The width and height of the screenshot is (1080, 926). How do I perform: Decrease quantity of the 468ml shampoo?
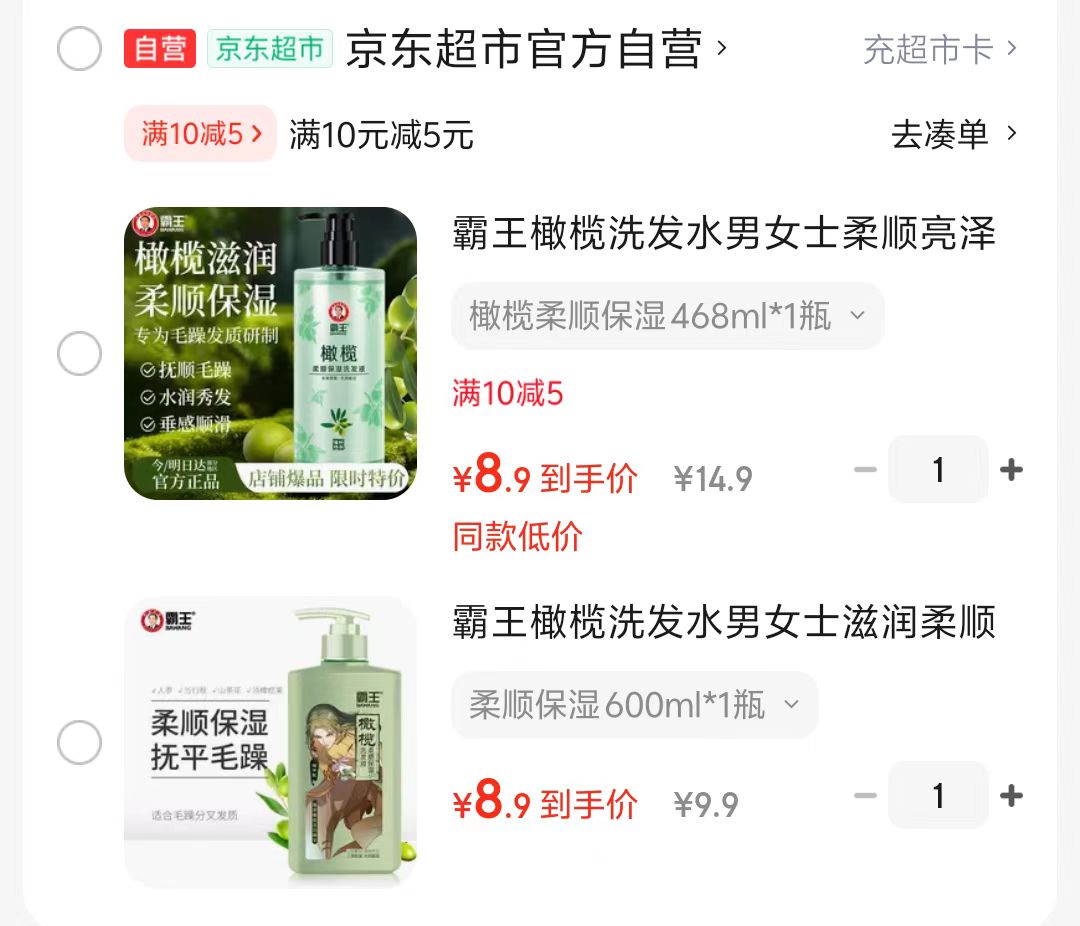pyautogui.click(x=865, y=469)
